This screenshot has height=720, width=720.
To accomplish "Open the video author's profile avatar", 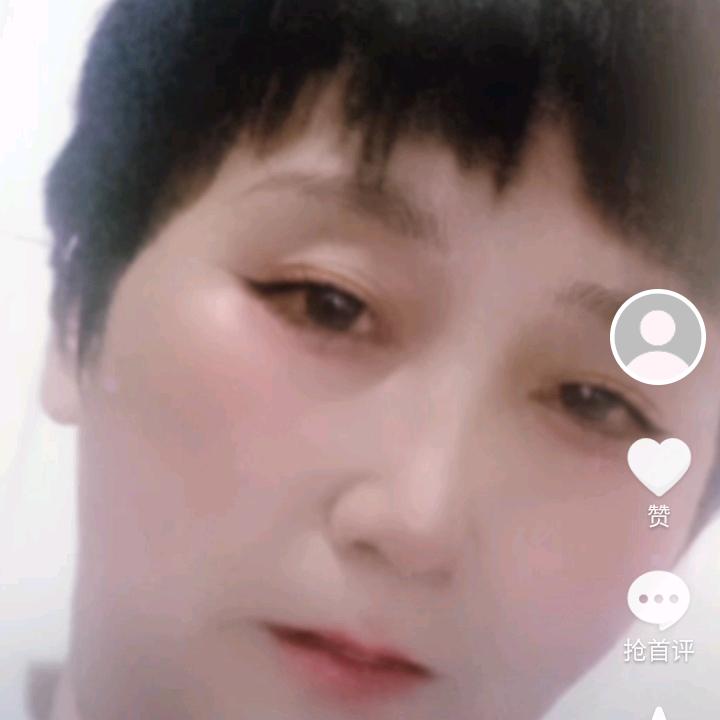I will pyautogui.click(x=658, y=337).
